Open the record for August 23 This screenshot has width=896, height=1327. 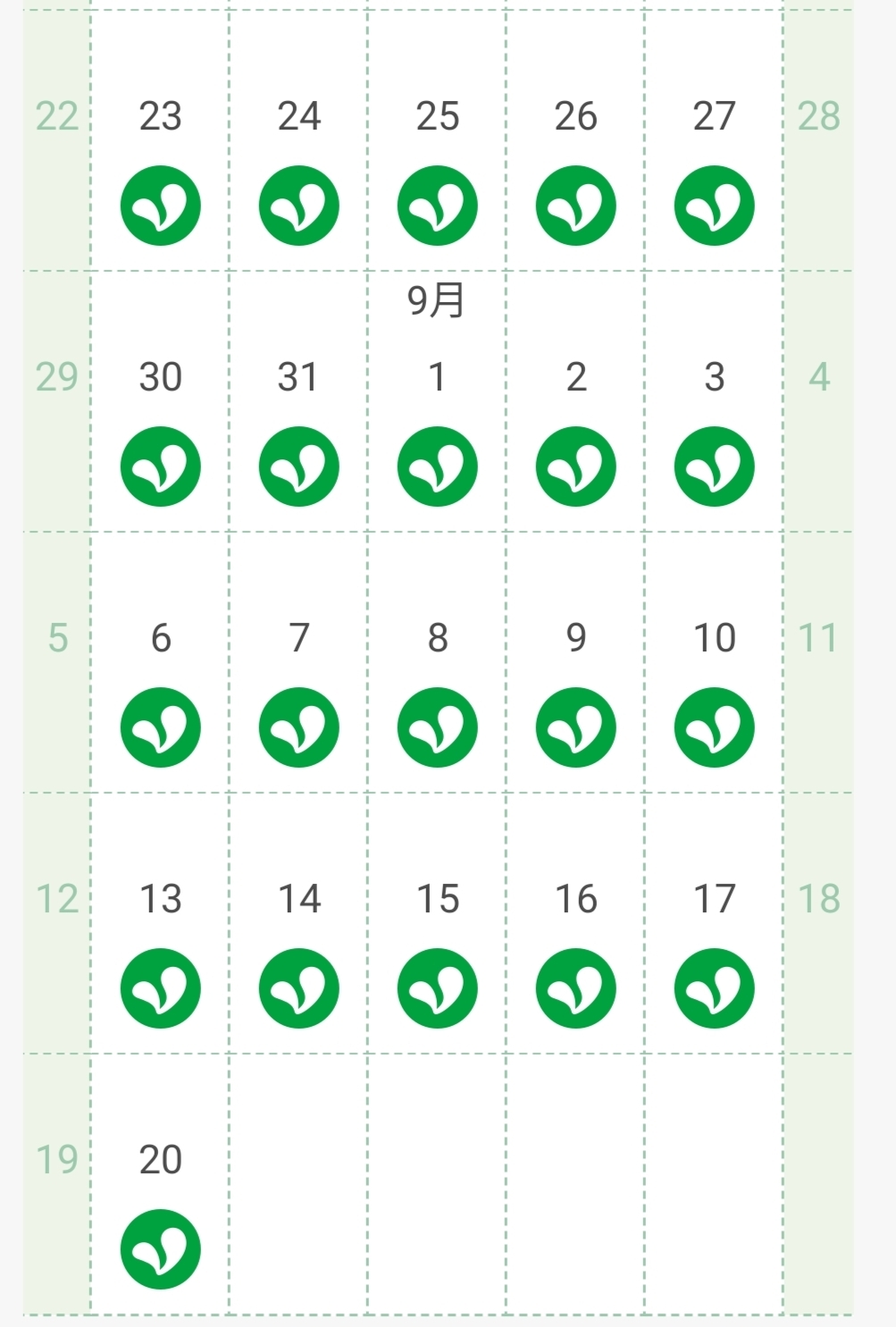coord(160,140)
